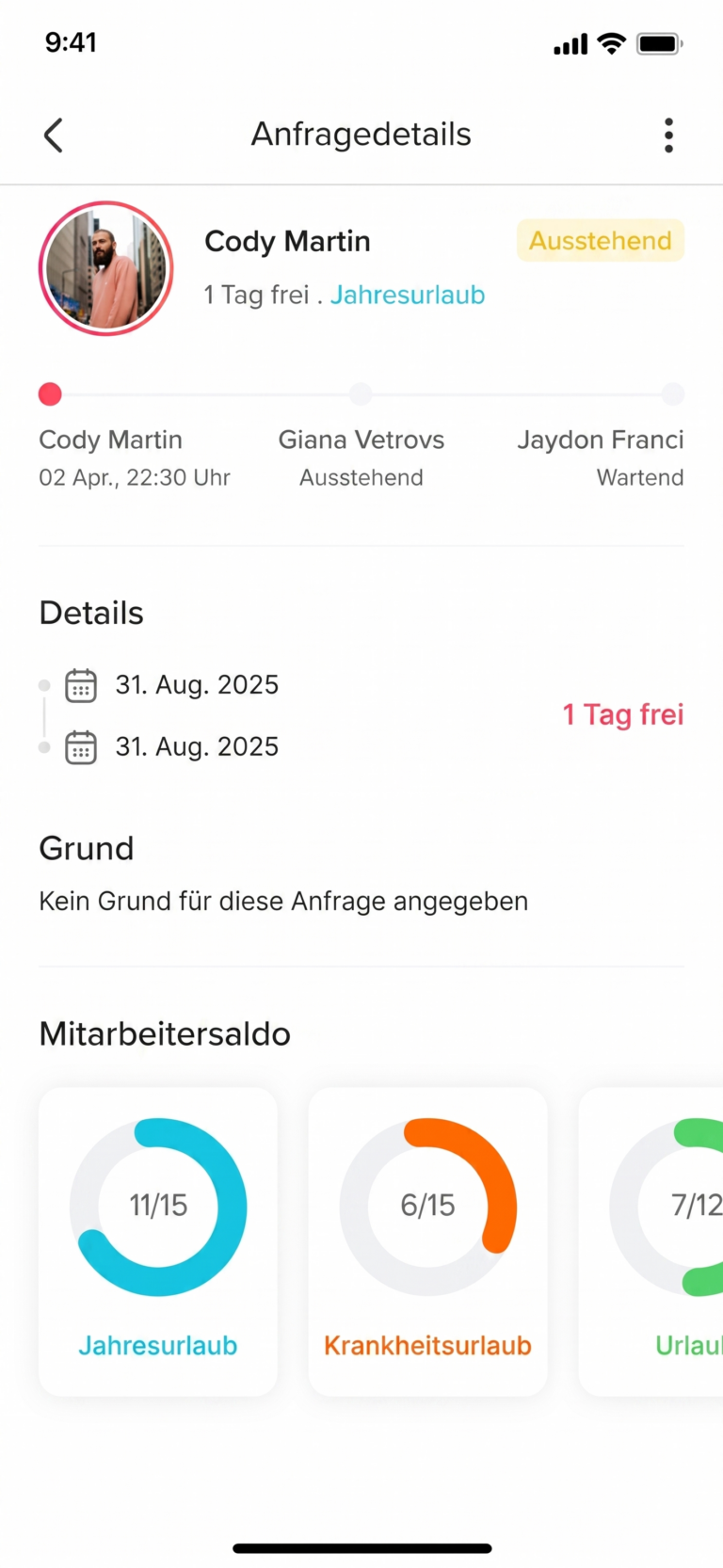Tap Cody Martin's profile photo
Screen dimensions: 723x1568
pyautogui.click(x=106, y=268)
